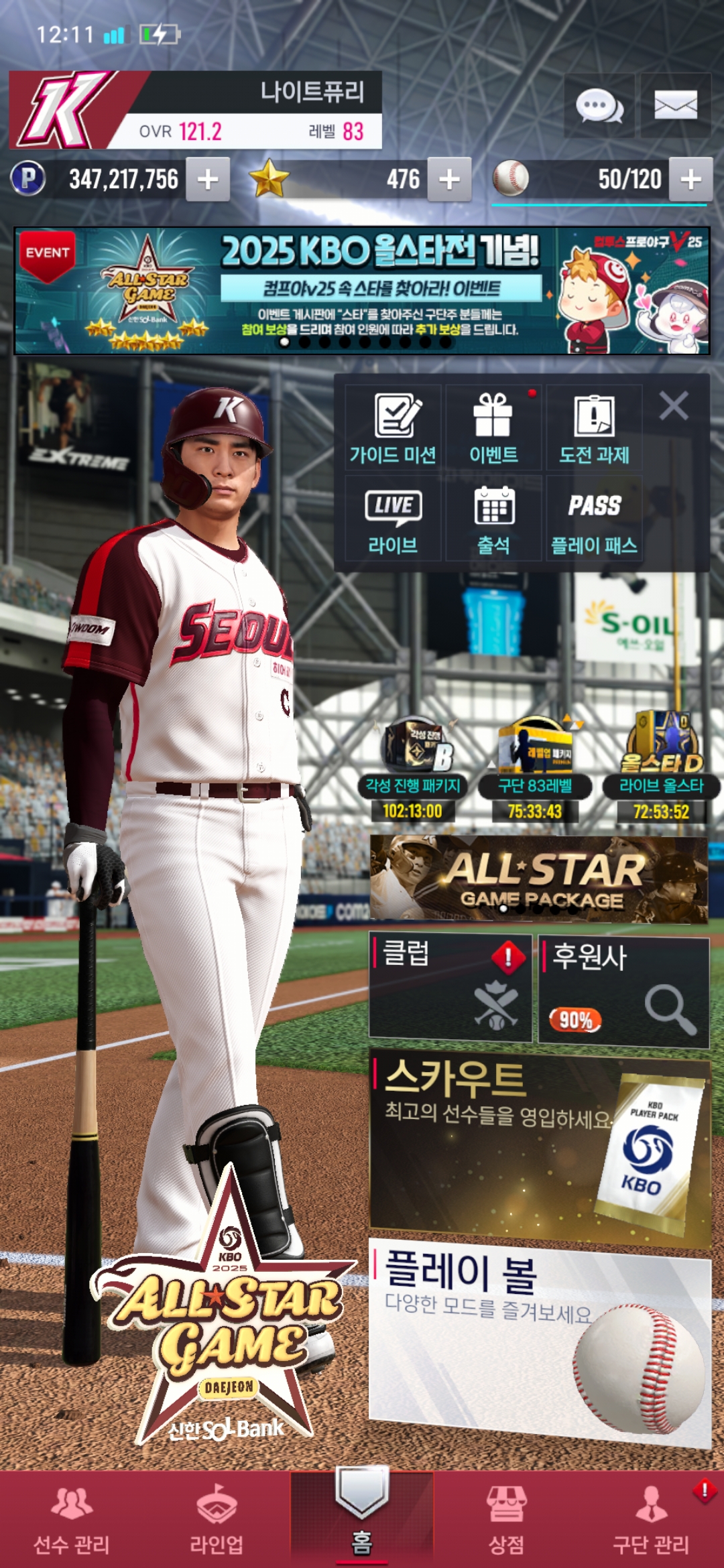724x1568 pixels.
Task: Open the 2025 KBO All-Star event banner
Action: pyautogui.click(x=362, y=291)
